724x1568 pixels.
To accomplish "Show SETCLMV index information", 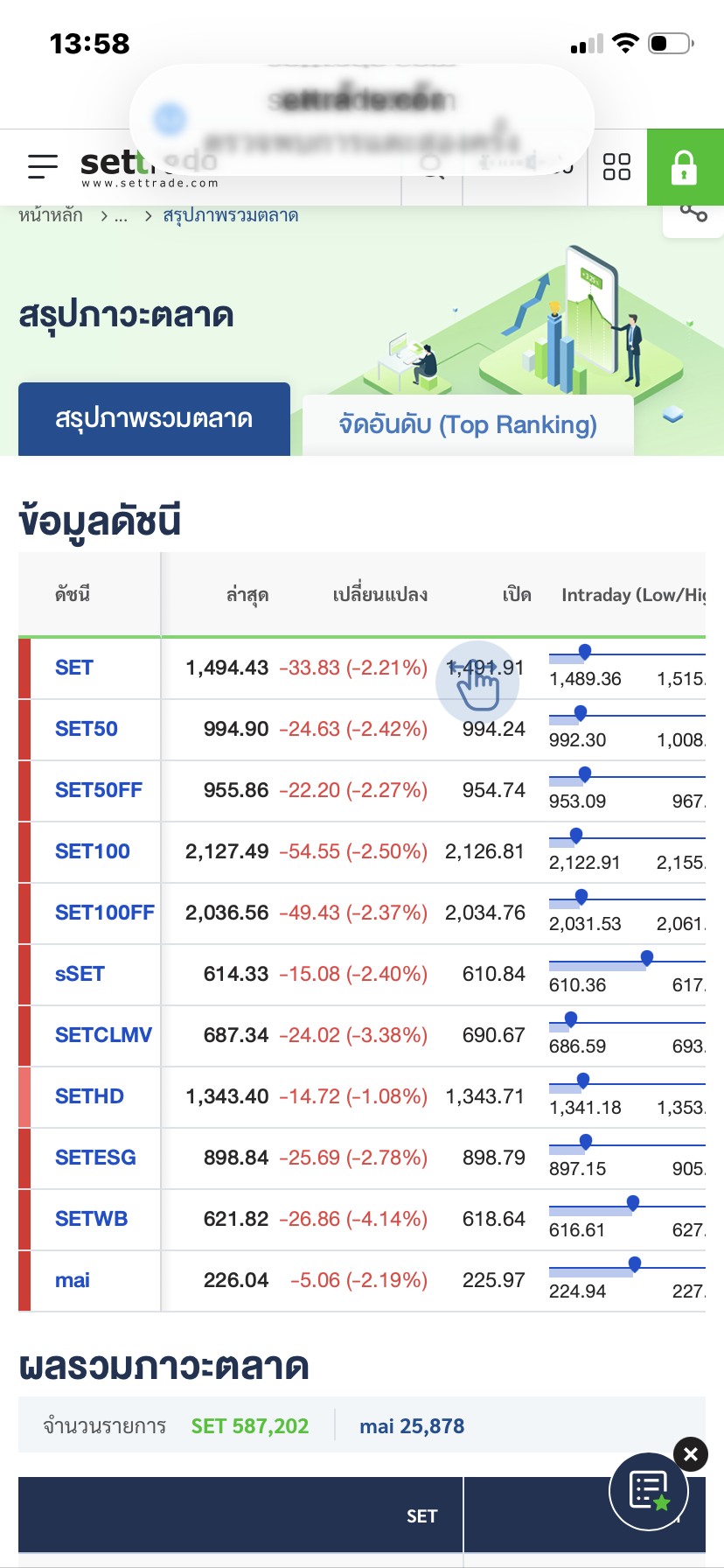I will 103,1035.
